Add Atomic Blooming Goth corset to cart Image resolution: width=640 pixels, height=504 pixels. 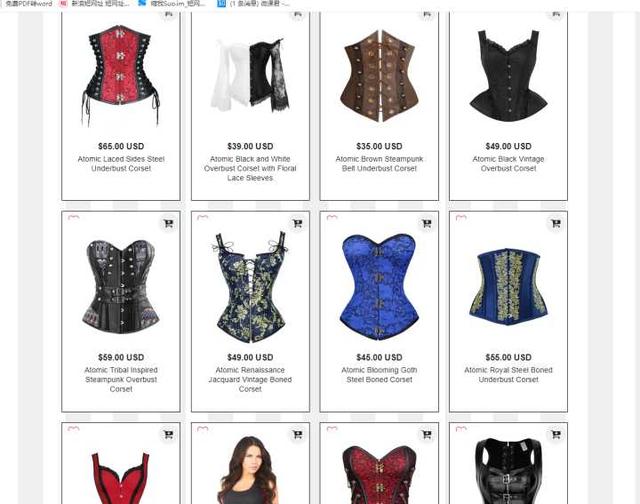coord(426,223)
